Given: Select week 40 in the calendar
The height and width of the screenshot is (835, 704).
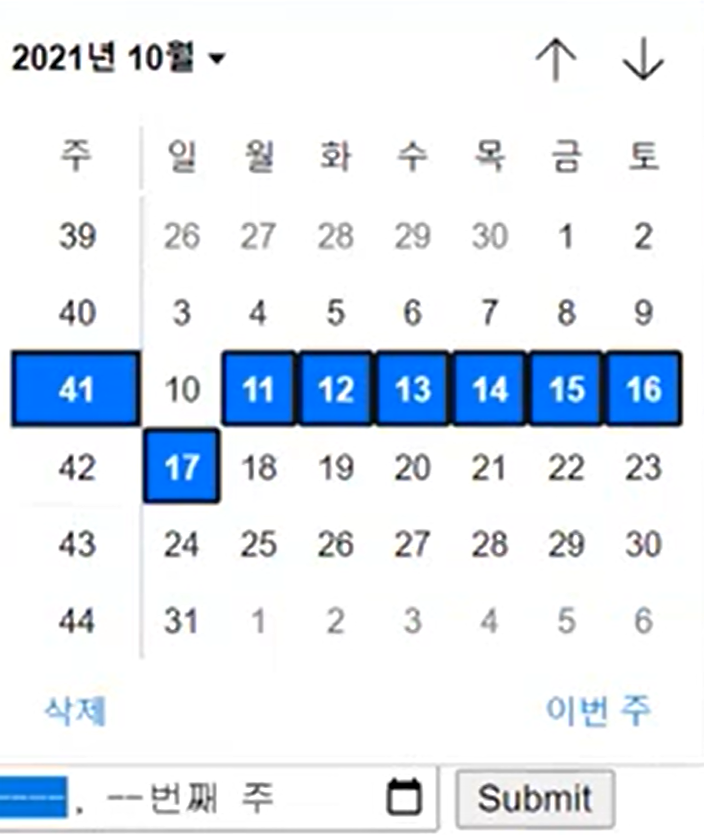Looking at the screenshot, I should click(x=77, y=314).
